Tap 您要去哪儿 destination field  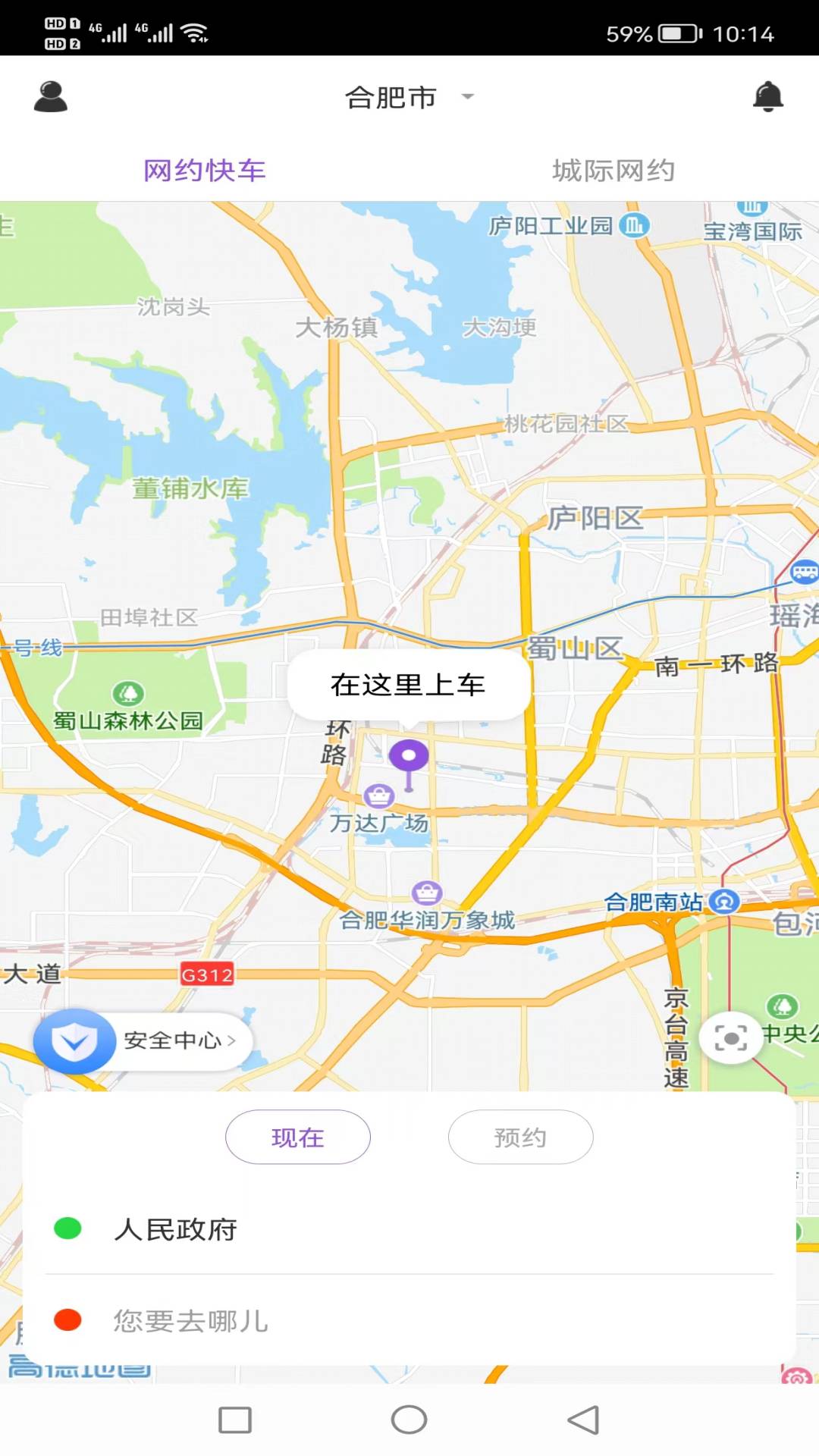click(x=191, y=1321)
